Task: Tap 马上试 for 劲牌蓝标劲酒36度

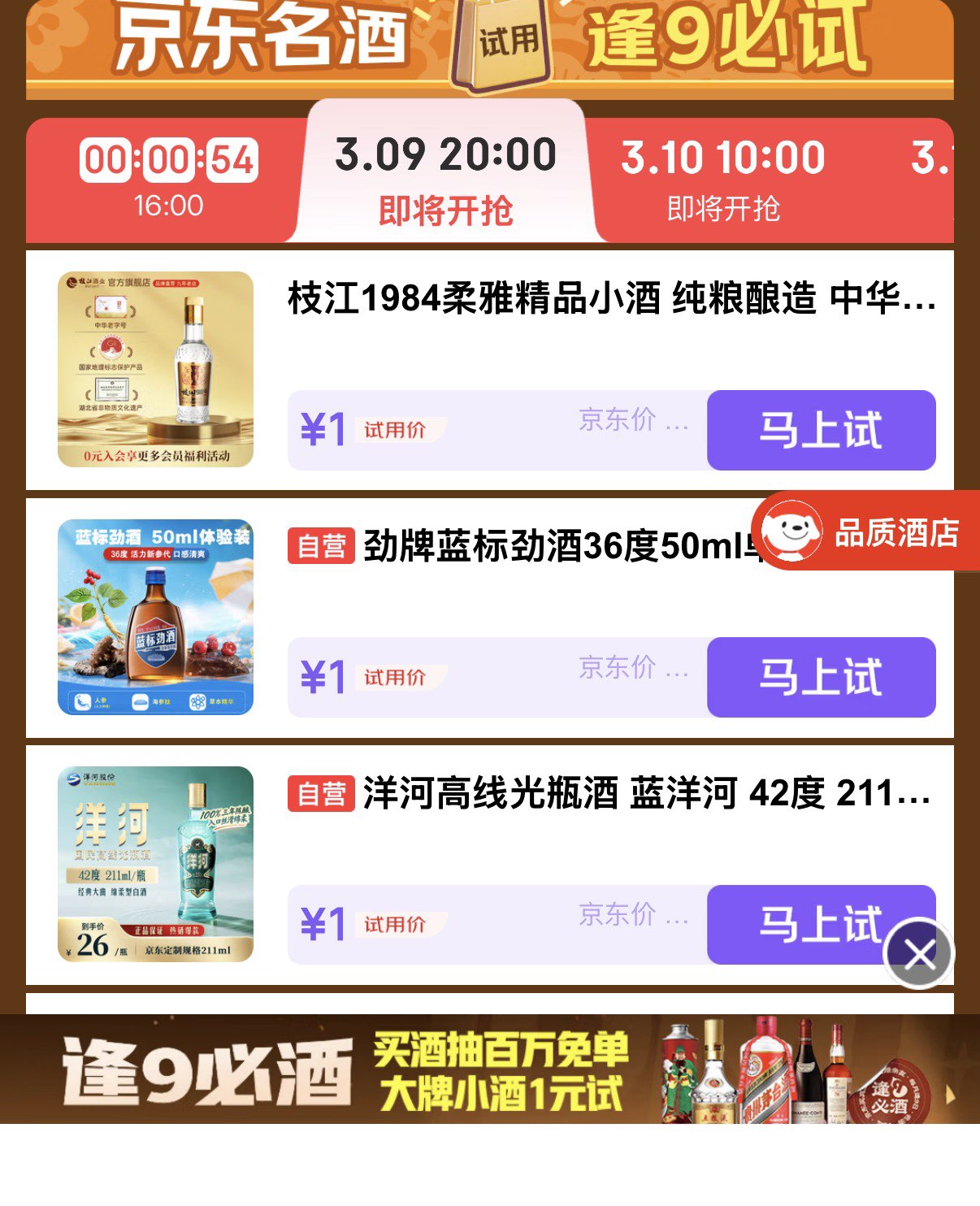Action: click(821, 677)
